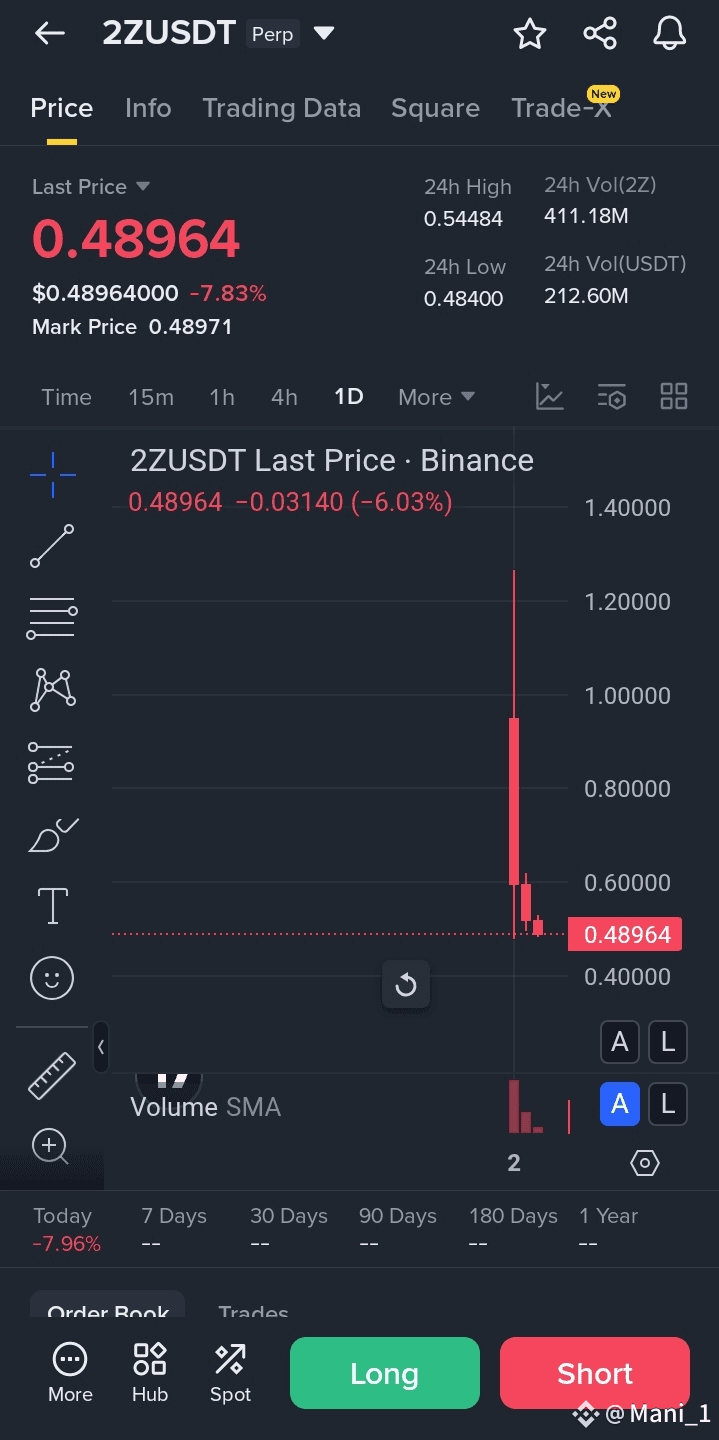Go to Spot trading

pos(230,1372)
